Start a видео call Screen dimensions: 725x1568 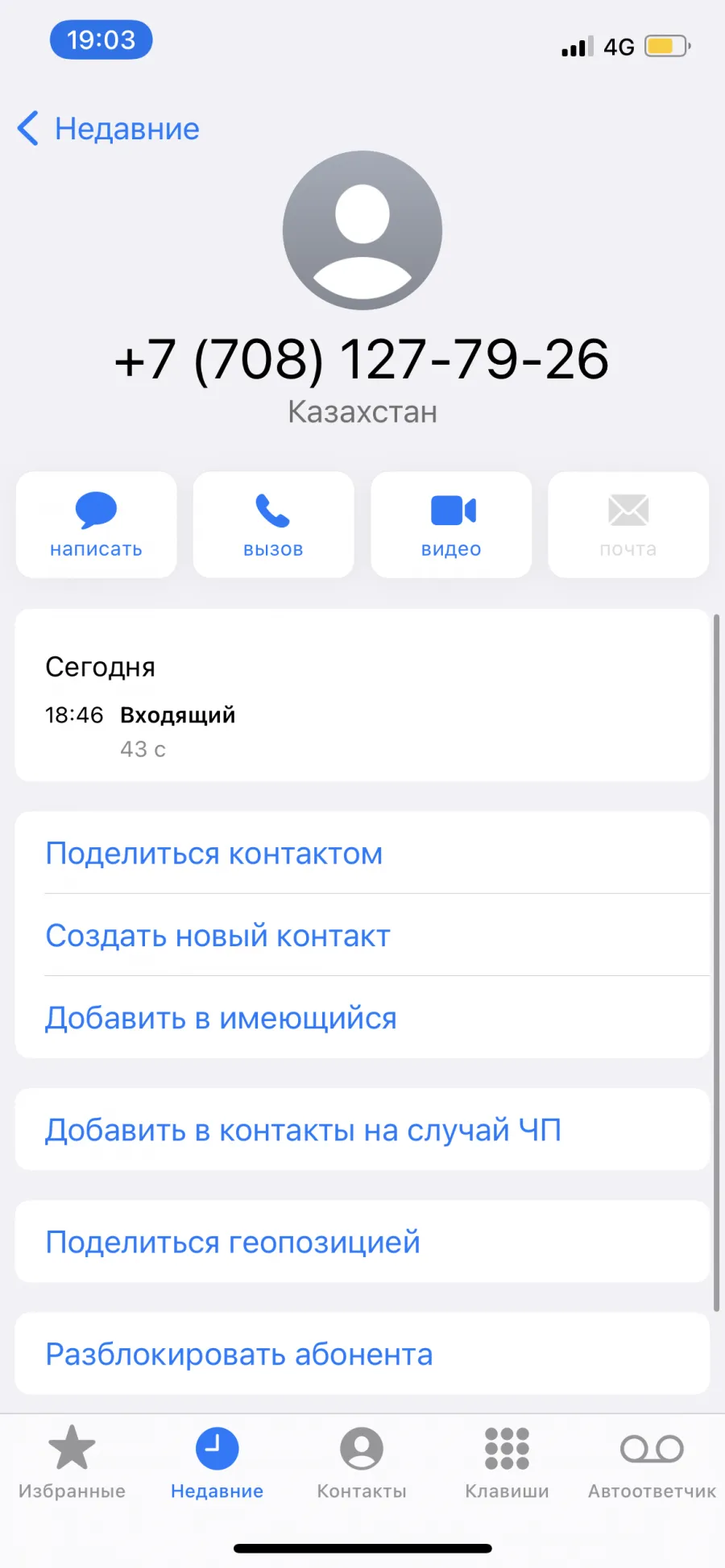tap(451, 524)
